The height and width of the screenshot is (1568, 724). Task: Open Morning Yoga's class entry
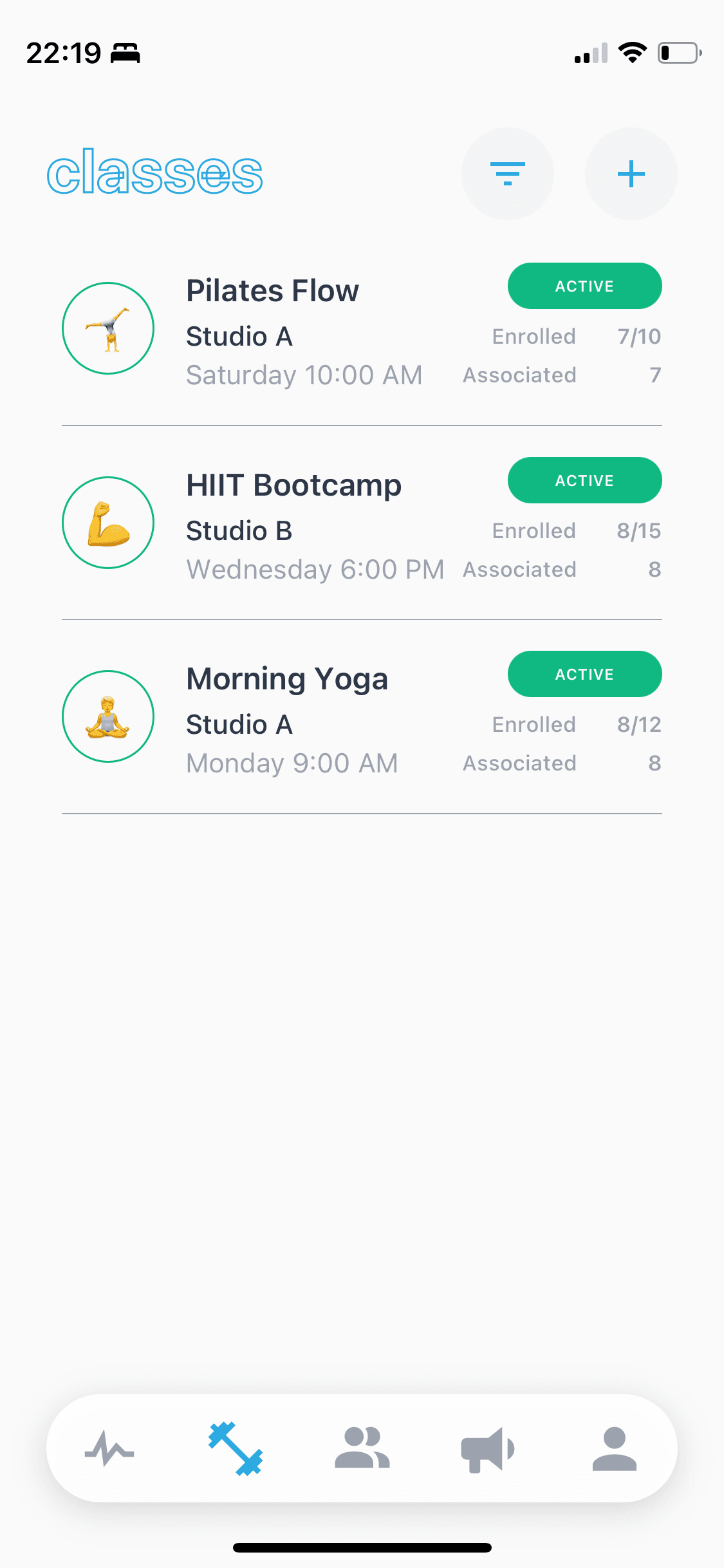tap(287, 678)
